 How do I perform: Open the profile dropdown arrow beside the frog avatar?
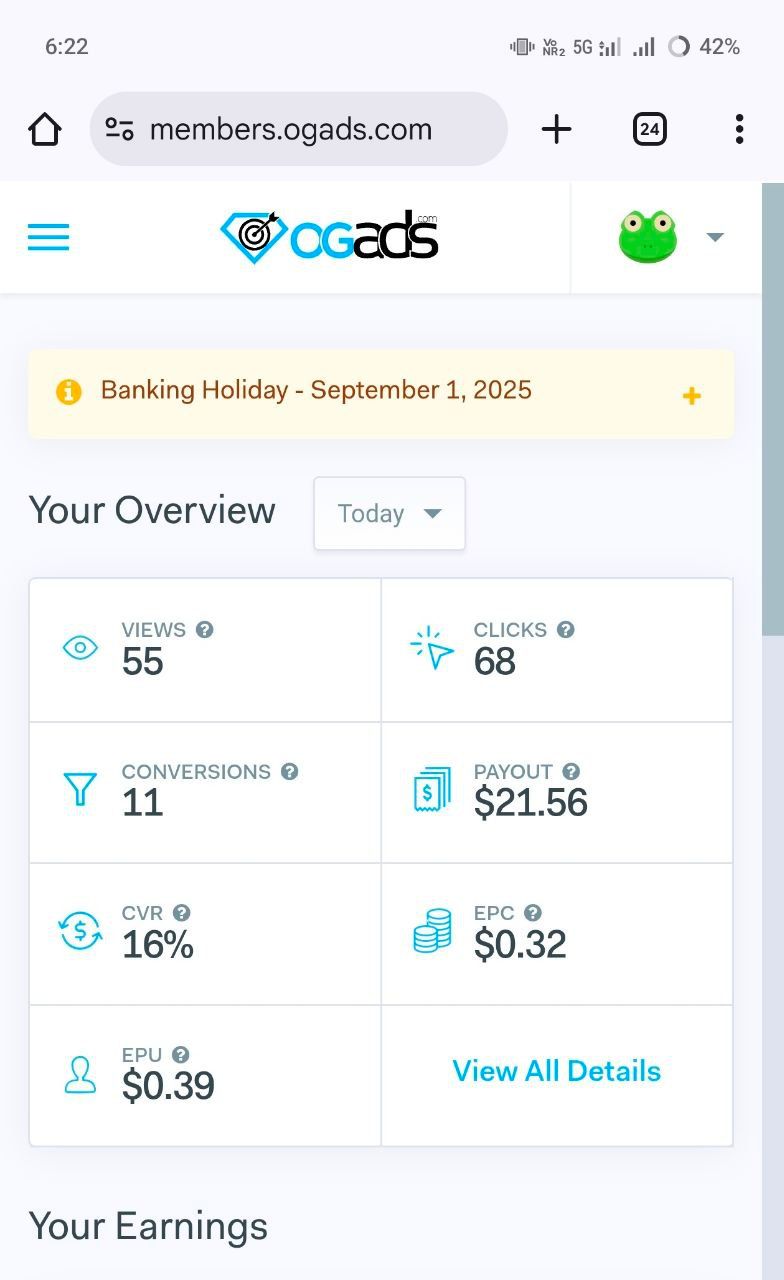715,237
